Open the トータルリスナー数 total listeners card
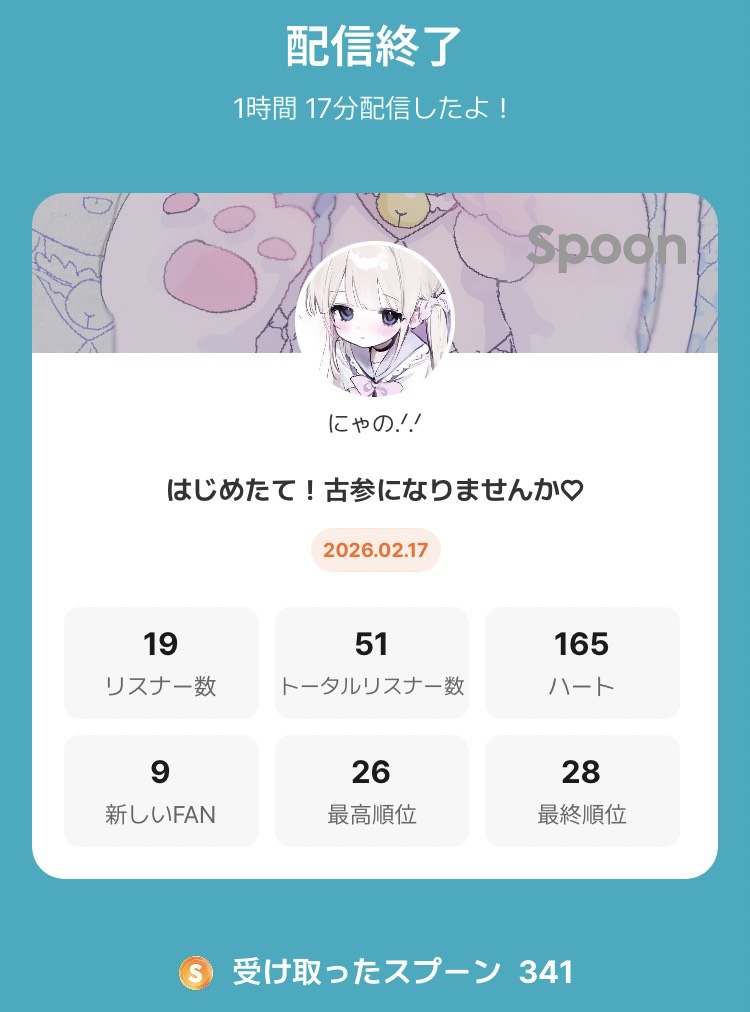This screenshot has height=1012, width=750. pos(372,661)
